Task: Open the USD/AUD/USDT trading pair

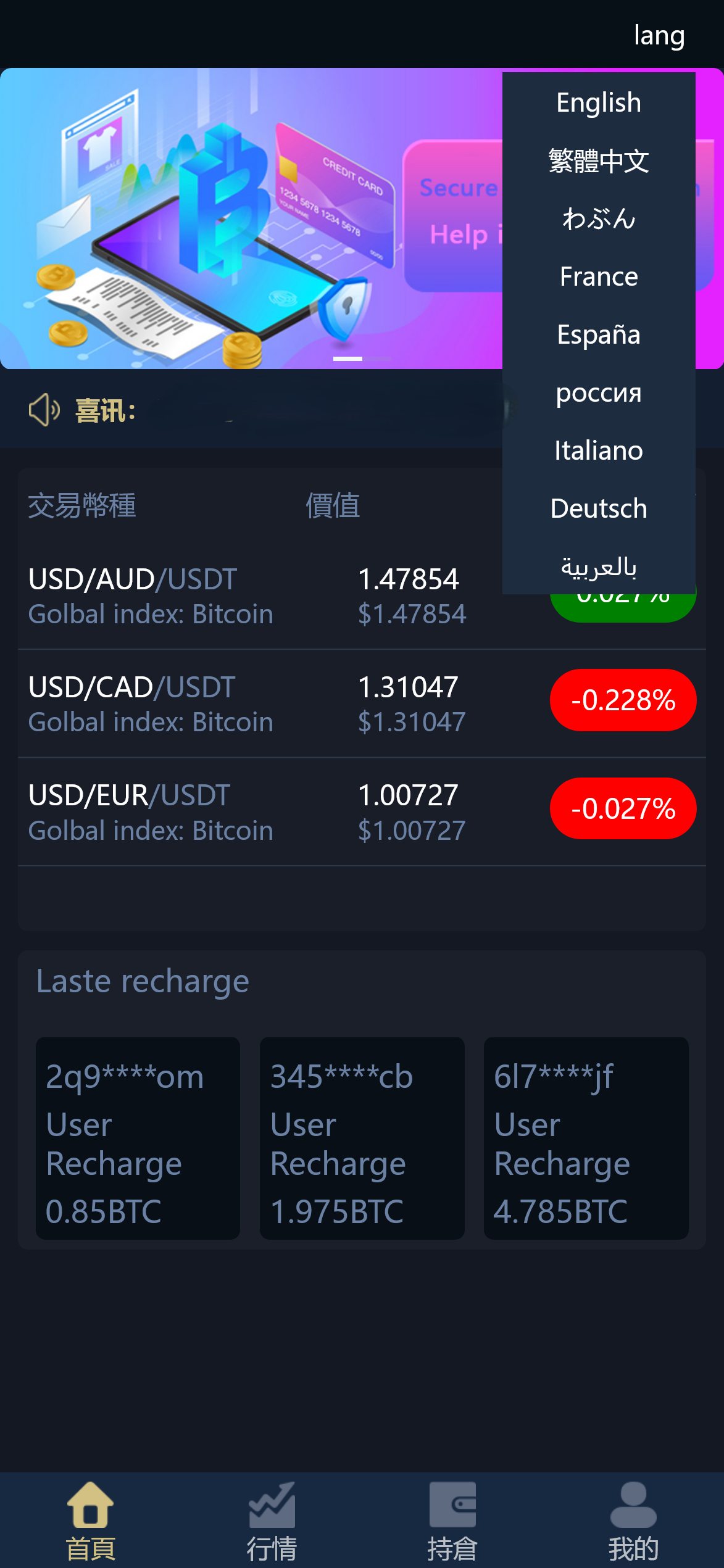Action: (x=247, y=596)
